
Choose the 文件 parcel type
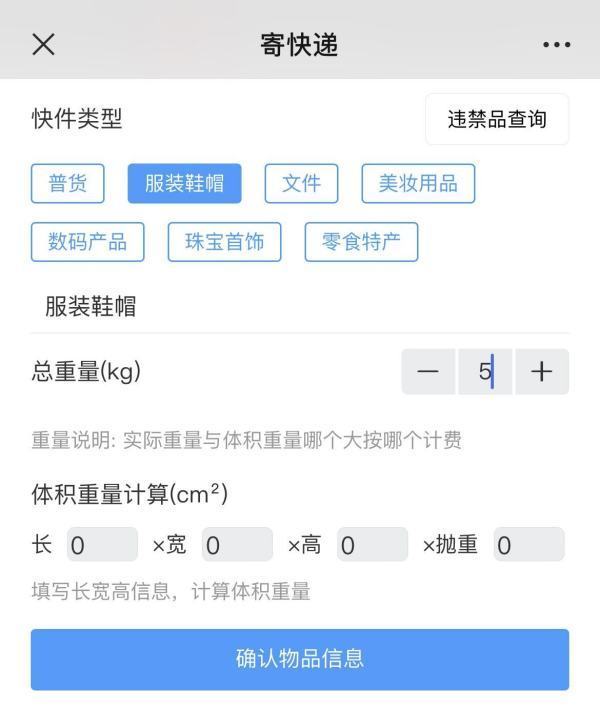301,183
